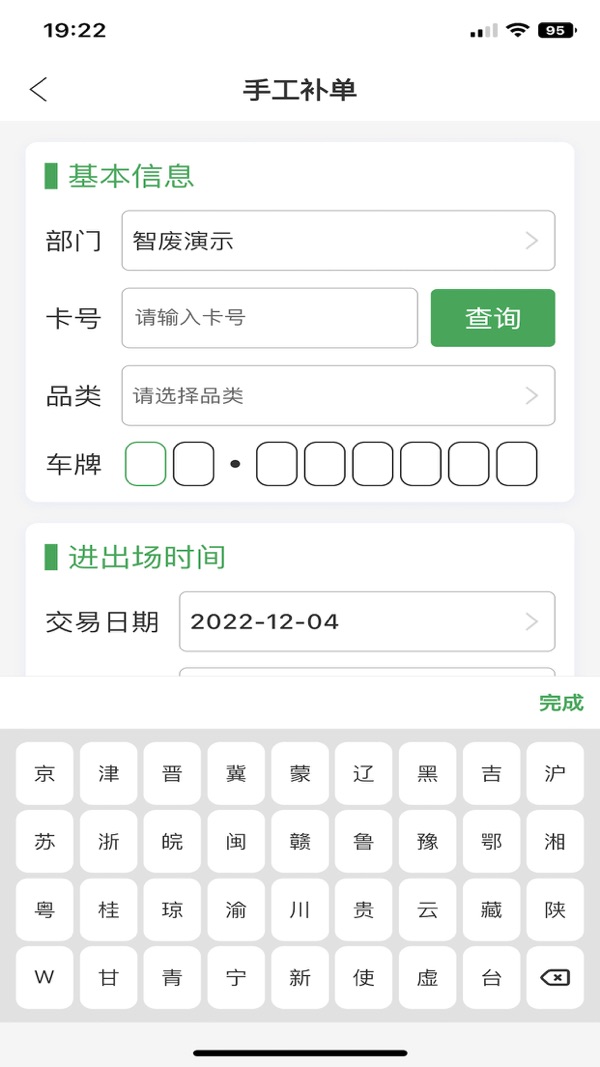The width and height of the screenshot is (600, 1067).
Task: Enter 粤 as the plate province
Action: [45, 910]
